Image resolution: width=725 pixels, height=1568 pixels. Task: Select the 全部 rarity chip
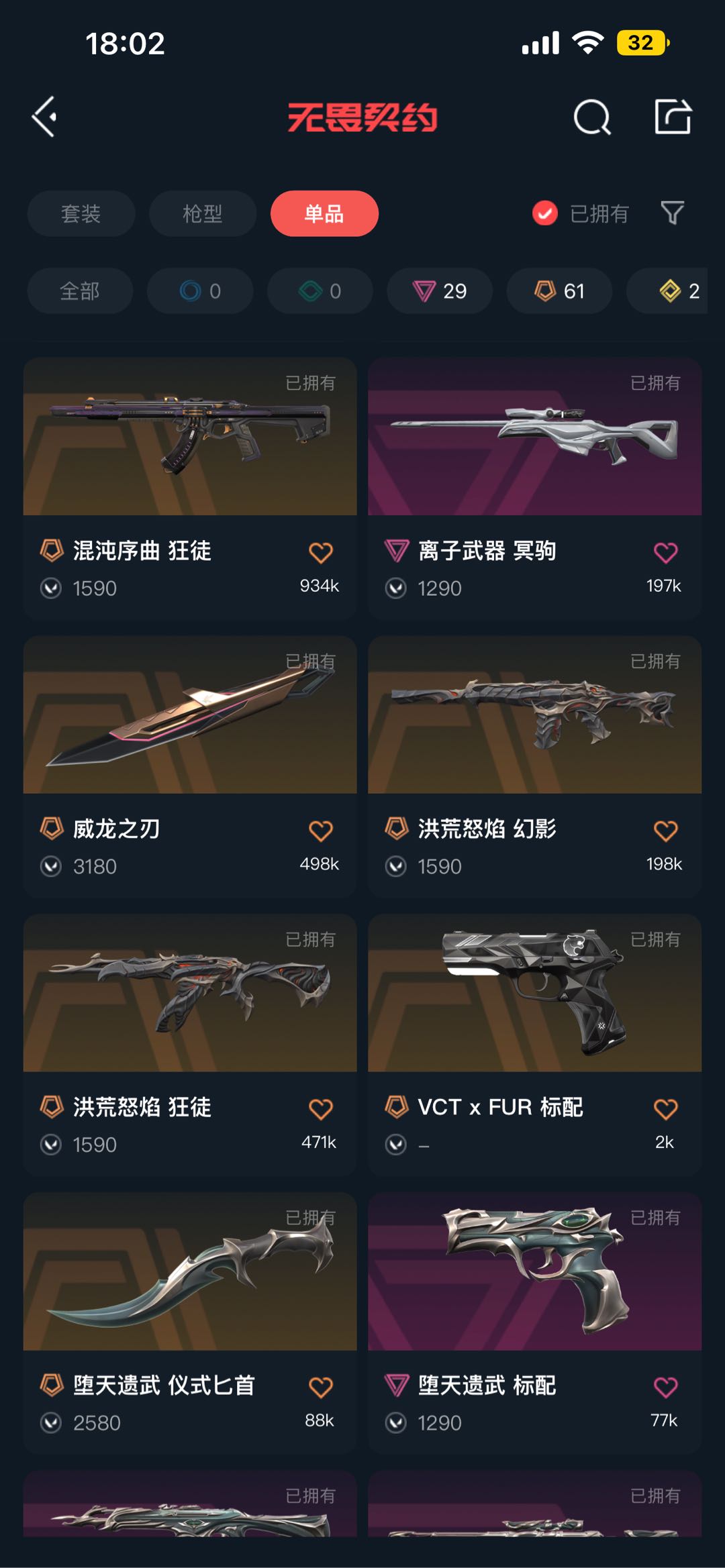80,291
